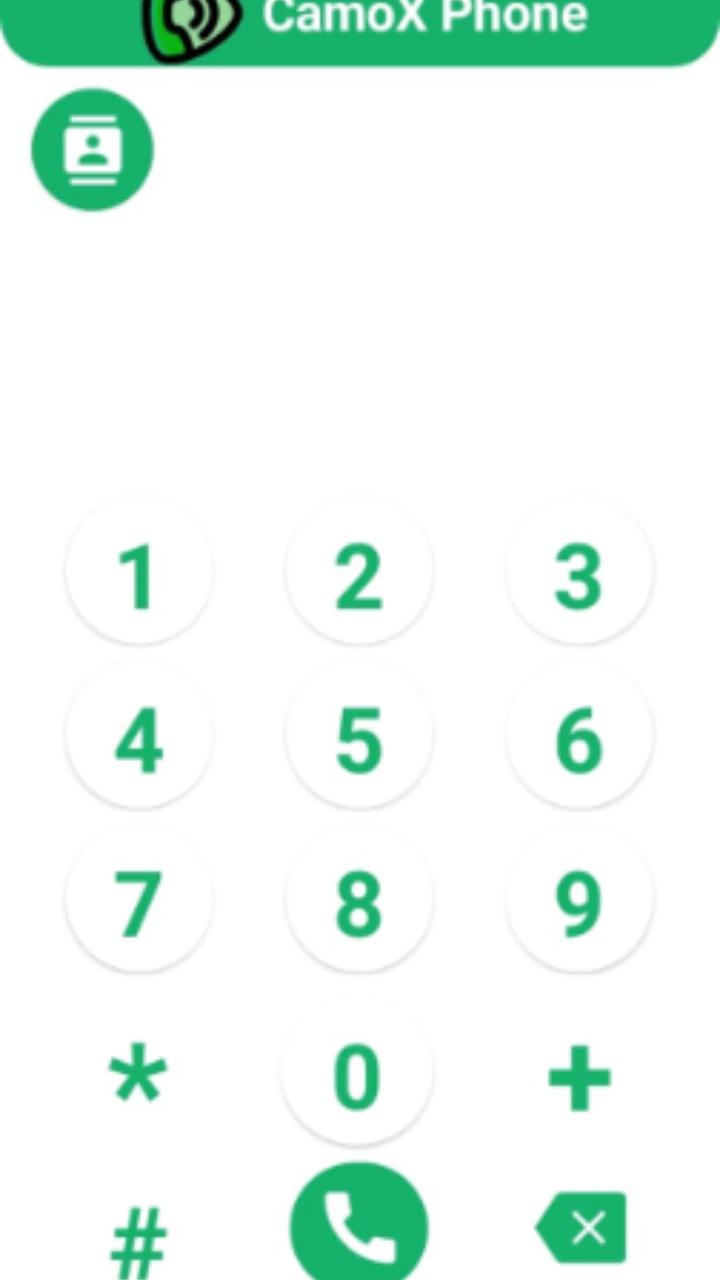Image resolution: width=720 pixels, height=1280 pixels.
Task: Enter digit 6 on the dial pad
Action: (579, 736)
